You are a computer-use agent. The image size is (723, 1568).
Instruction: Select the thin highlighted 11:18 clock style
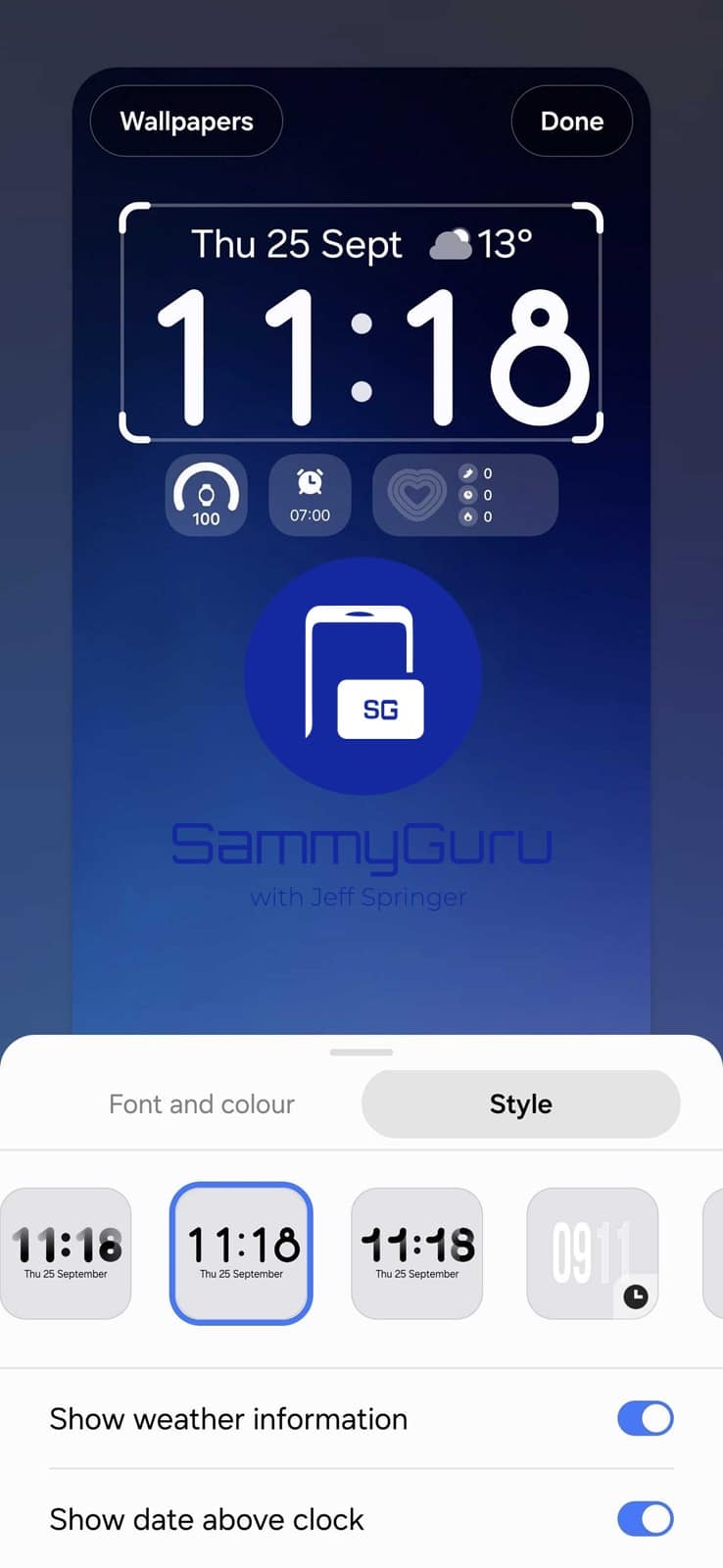242,1253
